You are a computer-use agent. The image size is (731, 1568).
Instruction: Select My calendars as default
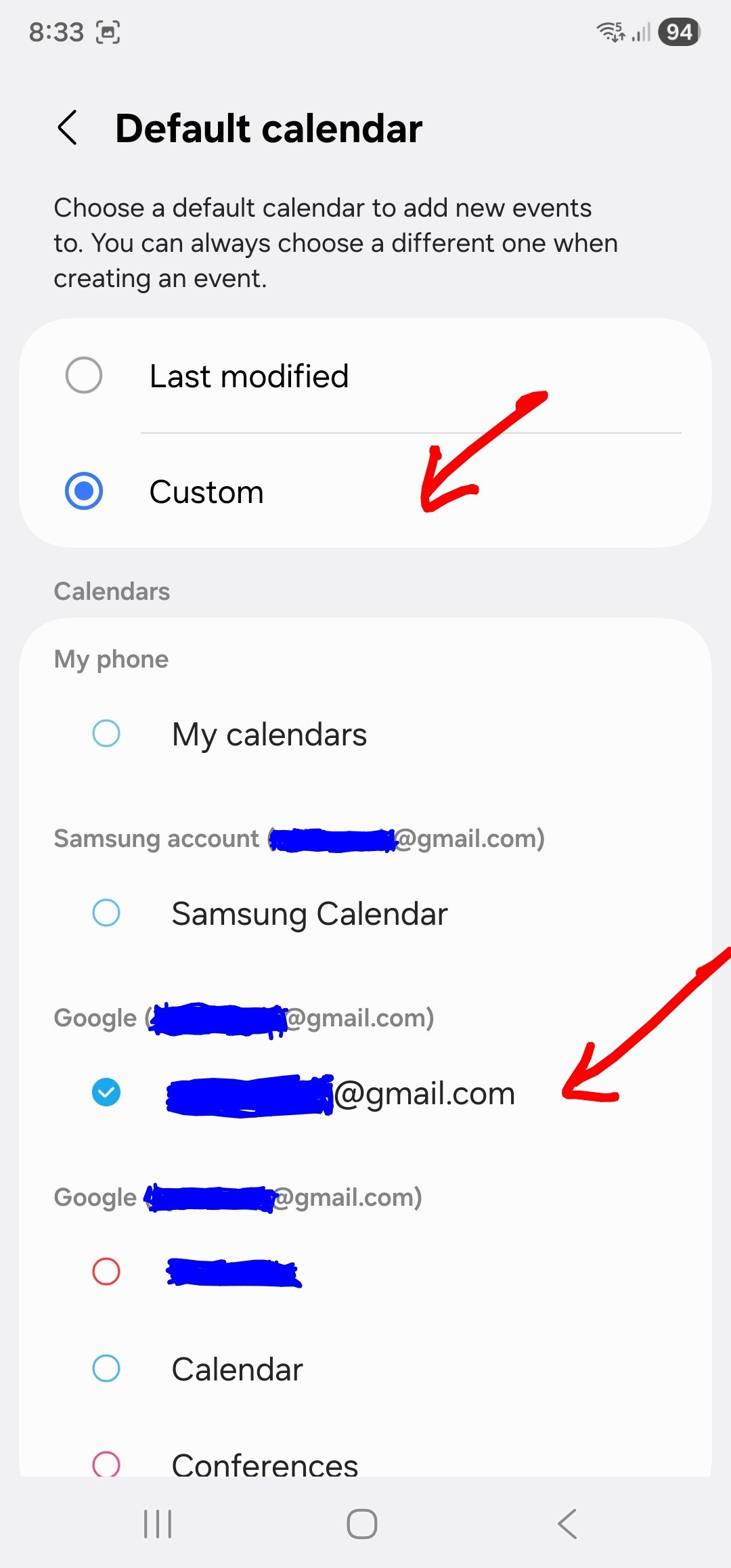[x=106, y=734]
